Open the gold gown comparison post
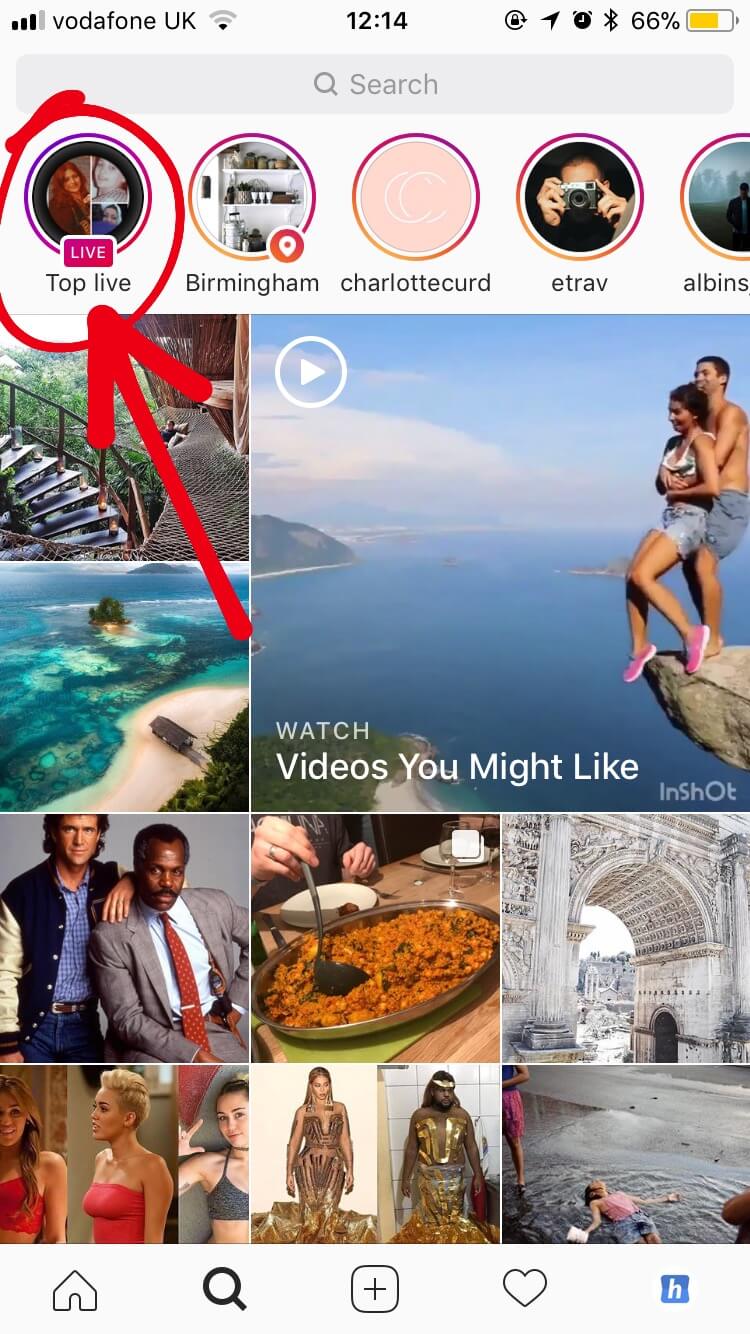Viewport: 750px width, 1334px height. (x=375, y=1154)
